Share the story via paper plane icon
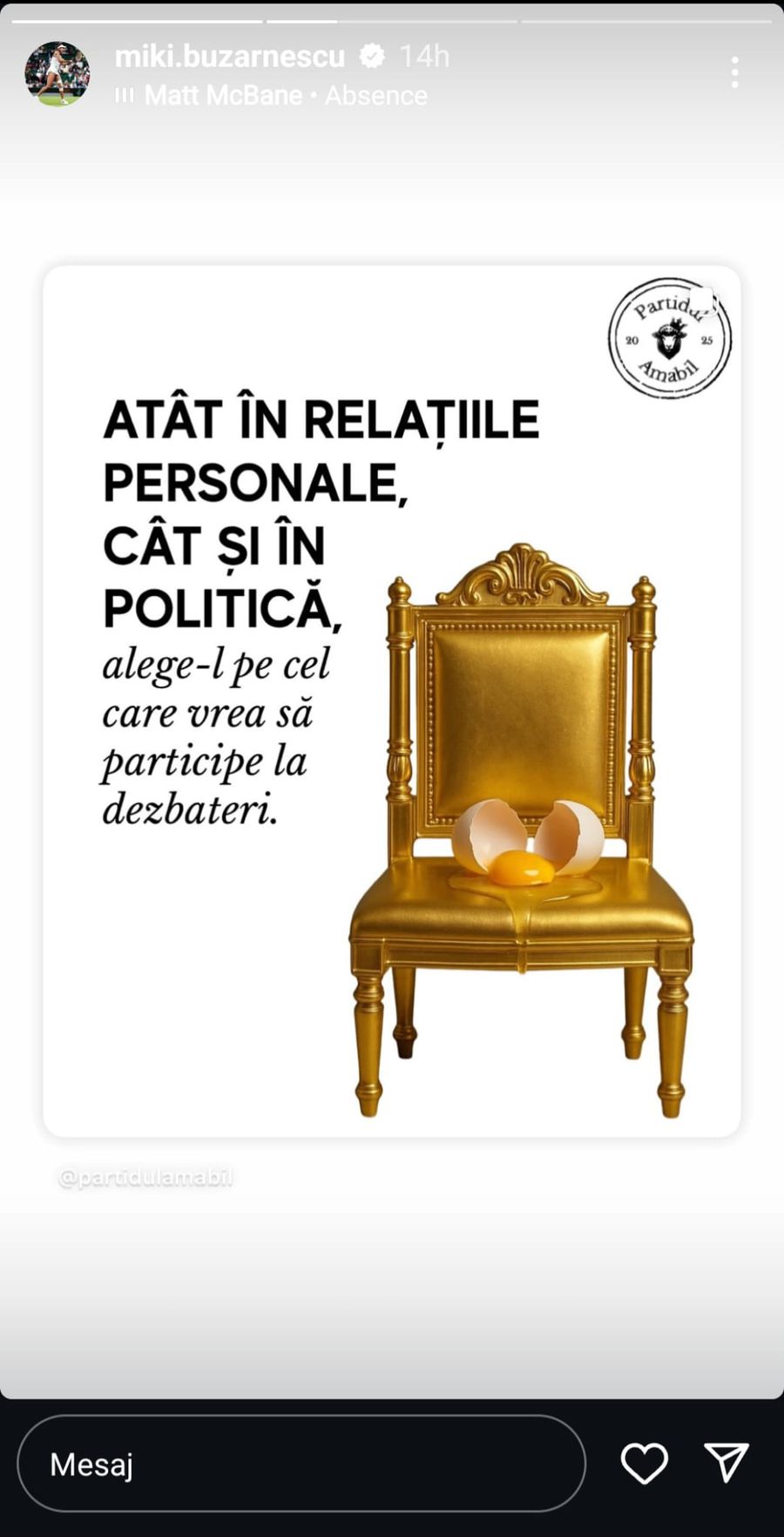This screenshot has height=1537, width=784. click(x=726, y=1463)
